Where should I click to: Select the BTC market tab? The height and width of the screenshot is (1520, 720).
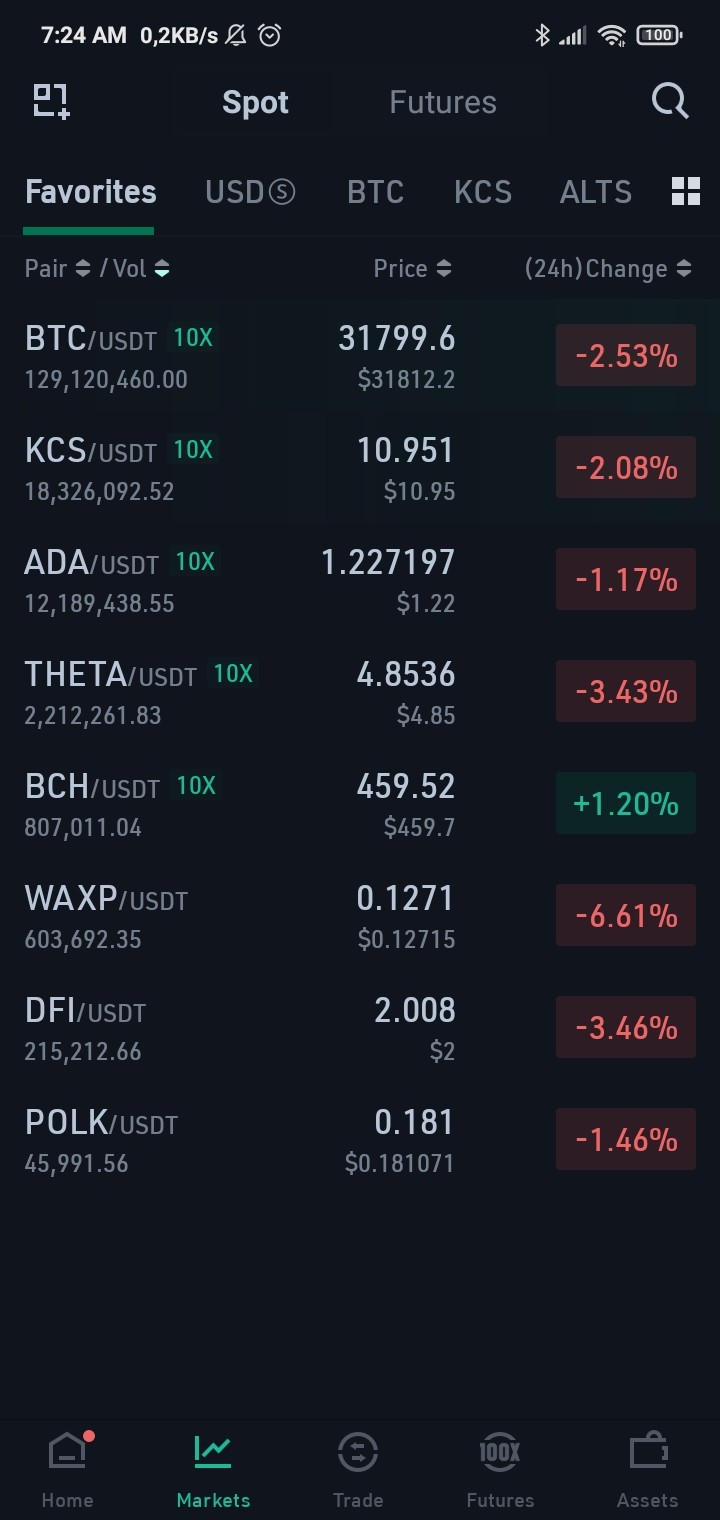point(376,191)
